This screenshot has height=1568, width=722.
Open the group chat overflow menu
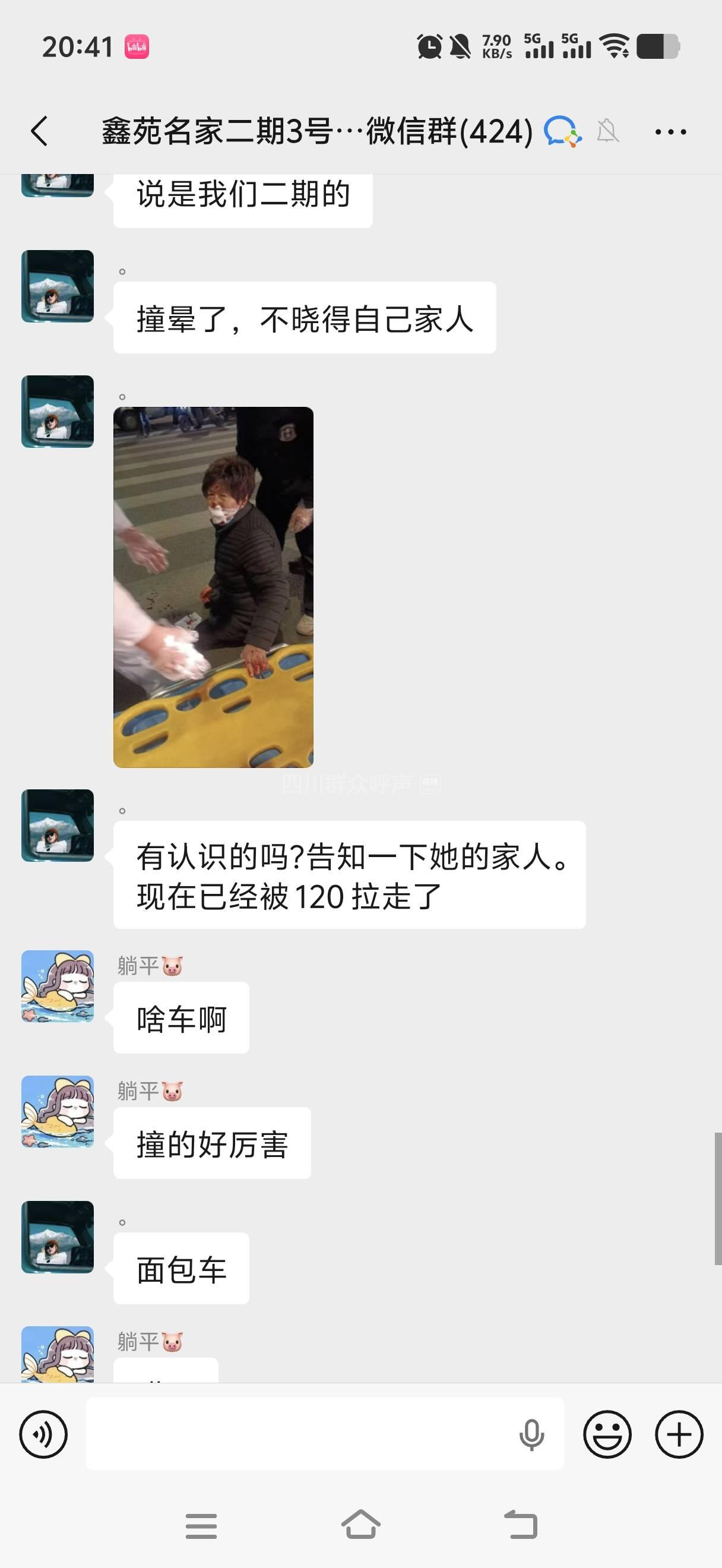pos(670,131)
